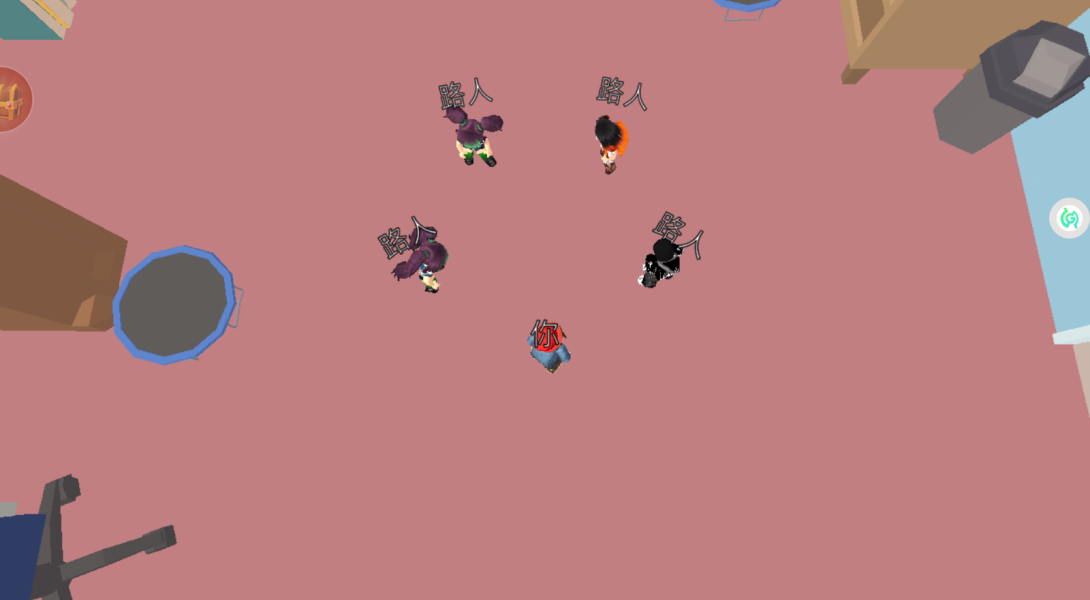This screenshot has width=1090, height=600.
Task: Tap the green G floating button
Action: coord(1069,218)
